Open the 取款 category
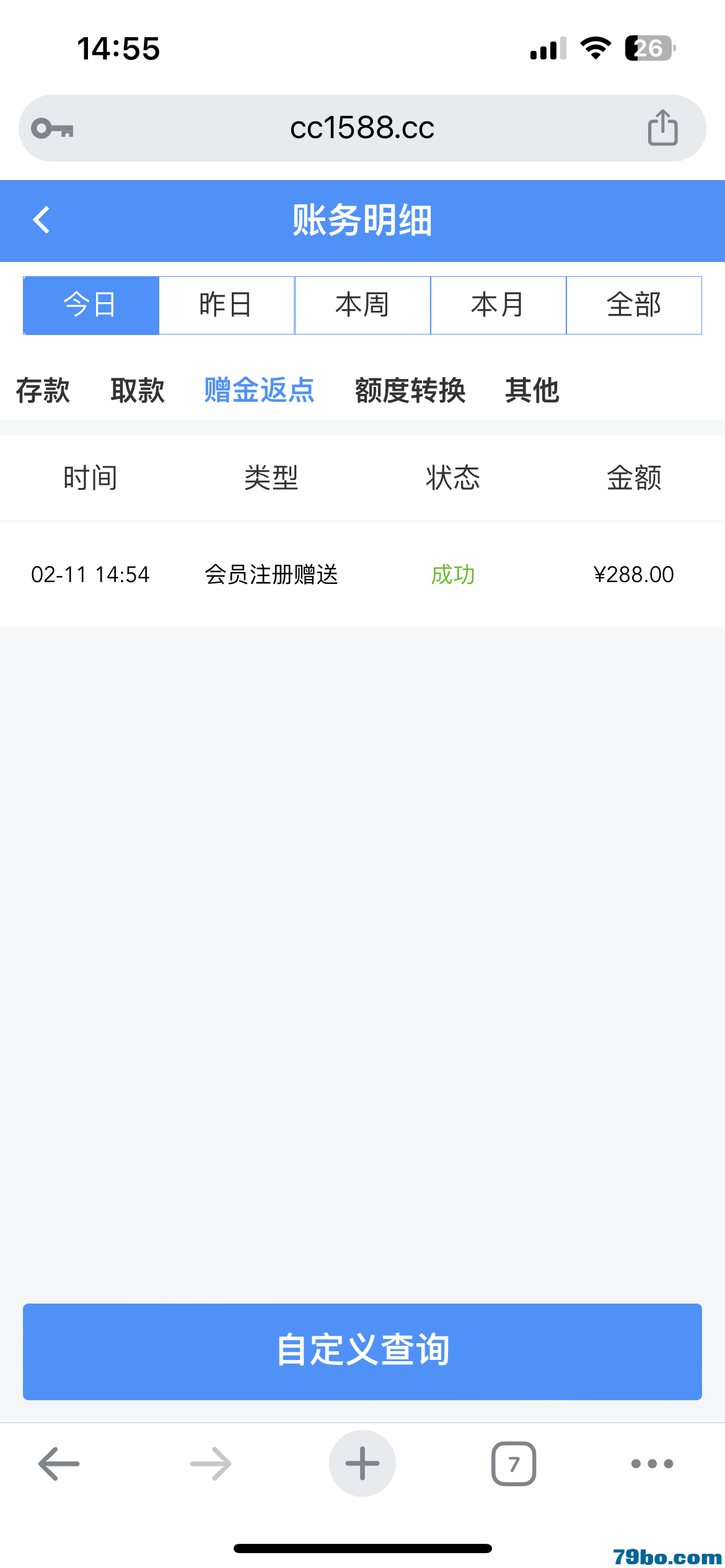The image size is (725, 1568). click(138, 391)
